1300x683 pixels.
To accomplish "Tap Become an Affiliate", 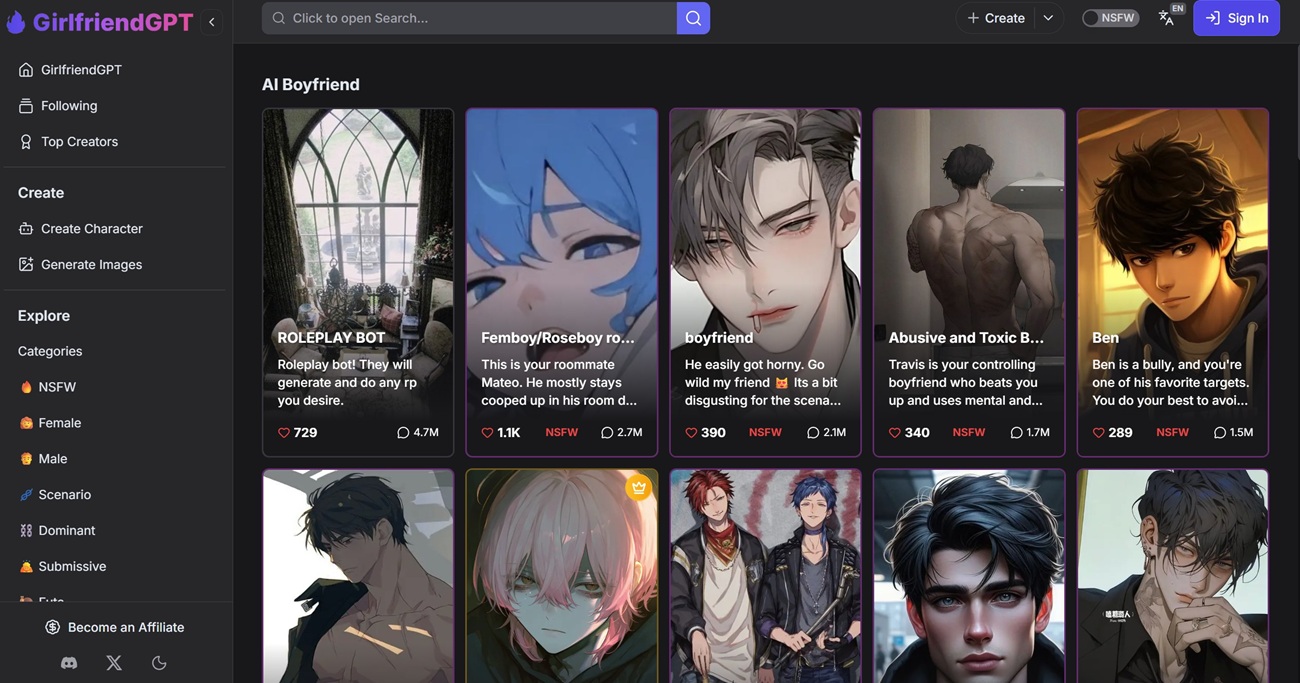I will coord(125,628).
